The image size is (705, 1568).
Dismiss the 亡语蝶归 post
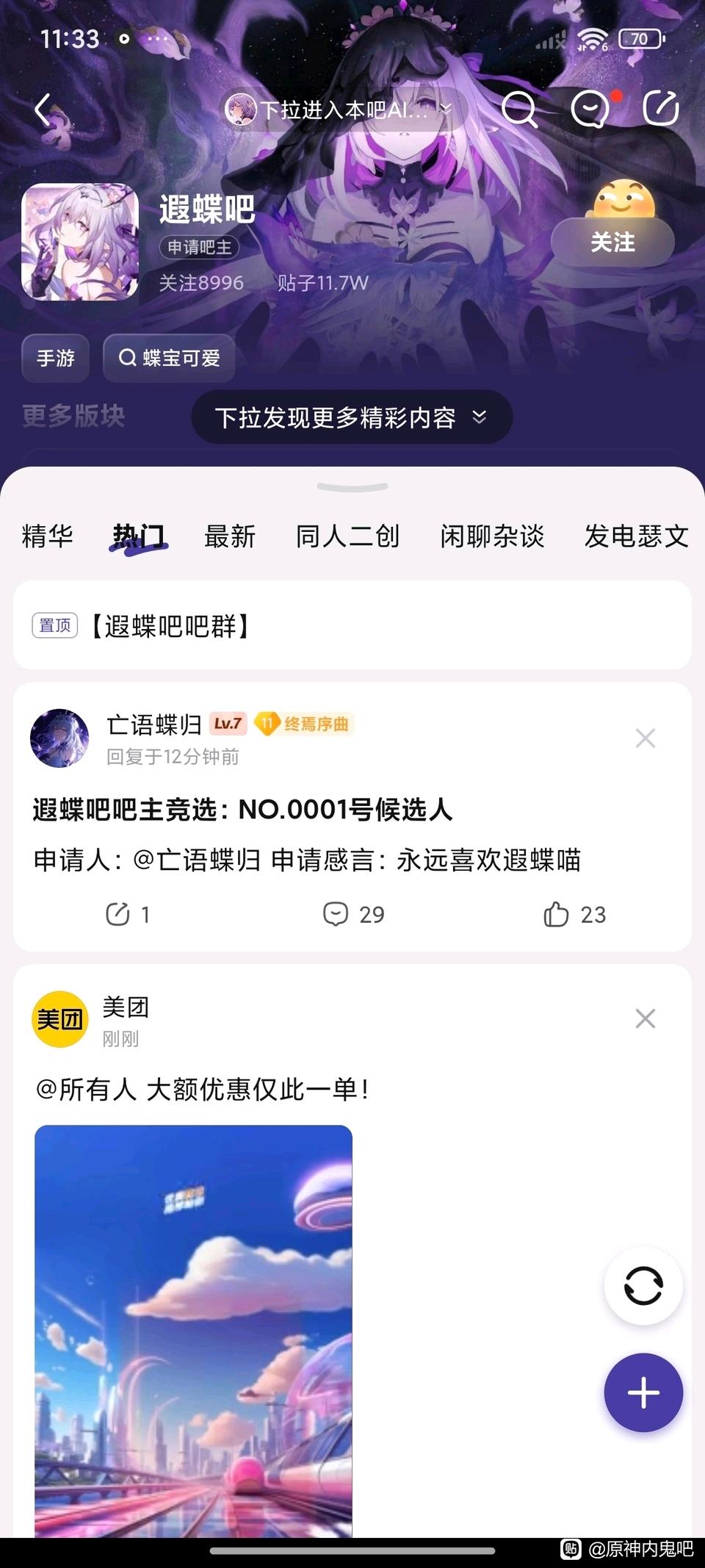(x=645, y=738)
